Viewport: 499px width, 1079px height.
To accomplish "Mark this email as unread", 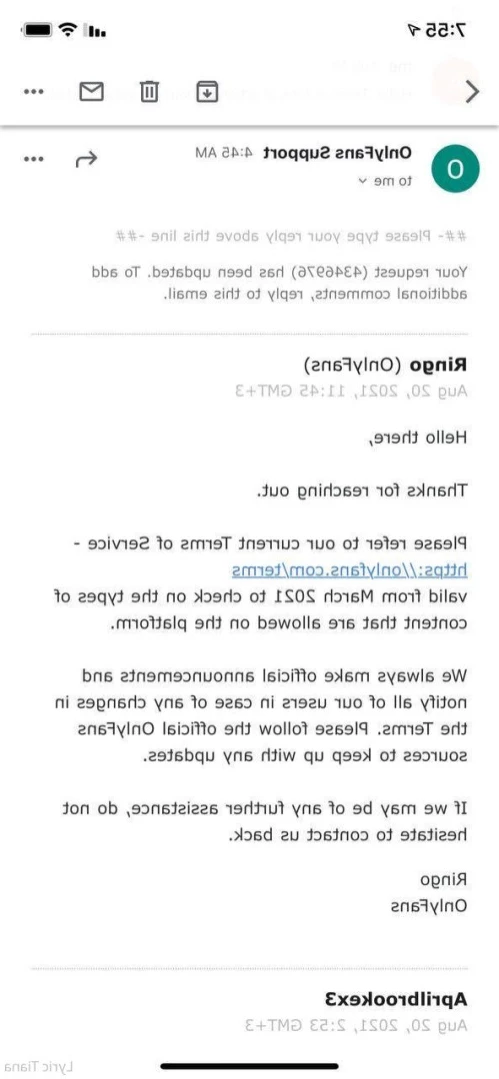I will (92, 91).
